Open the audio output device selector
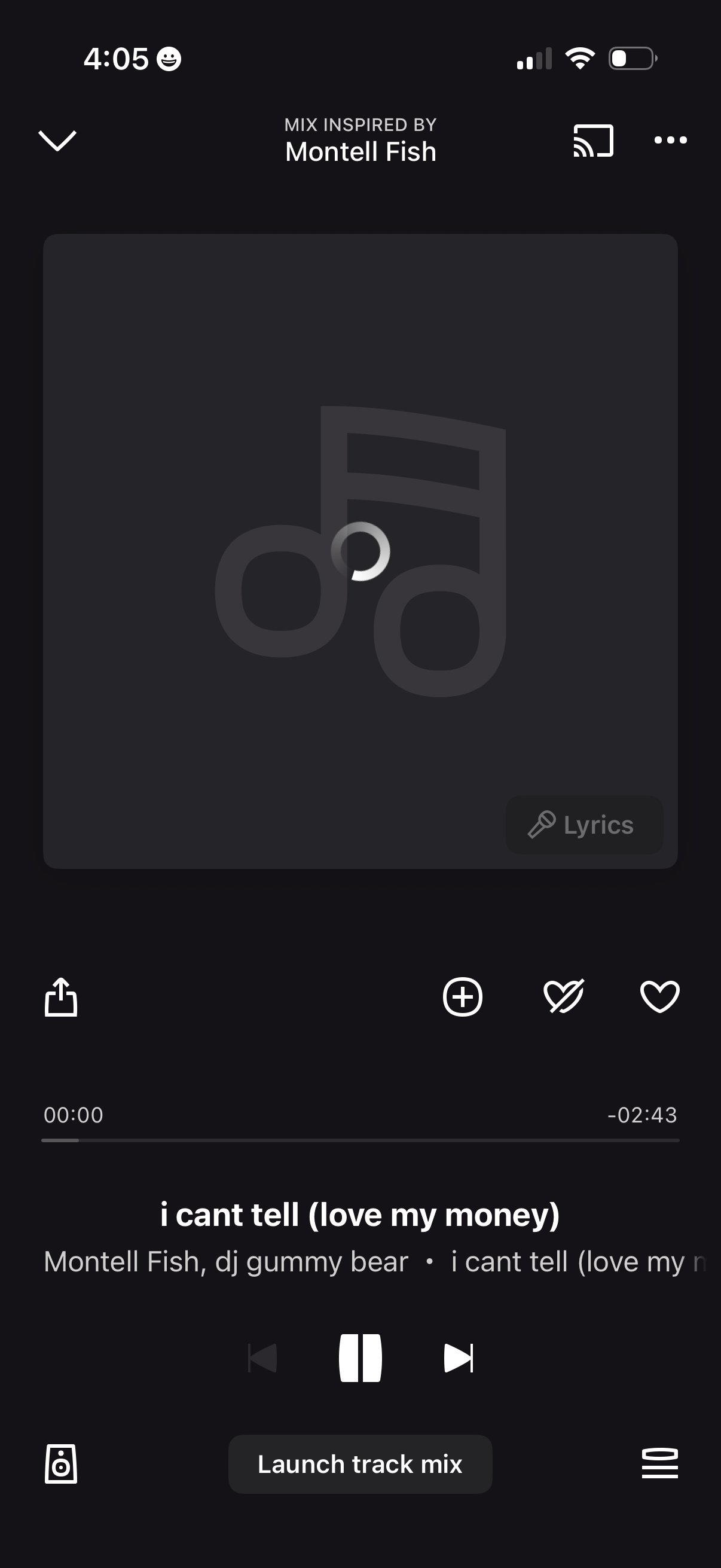Viewport: 721px width, 1568px height. (x=61, y=1464)
